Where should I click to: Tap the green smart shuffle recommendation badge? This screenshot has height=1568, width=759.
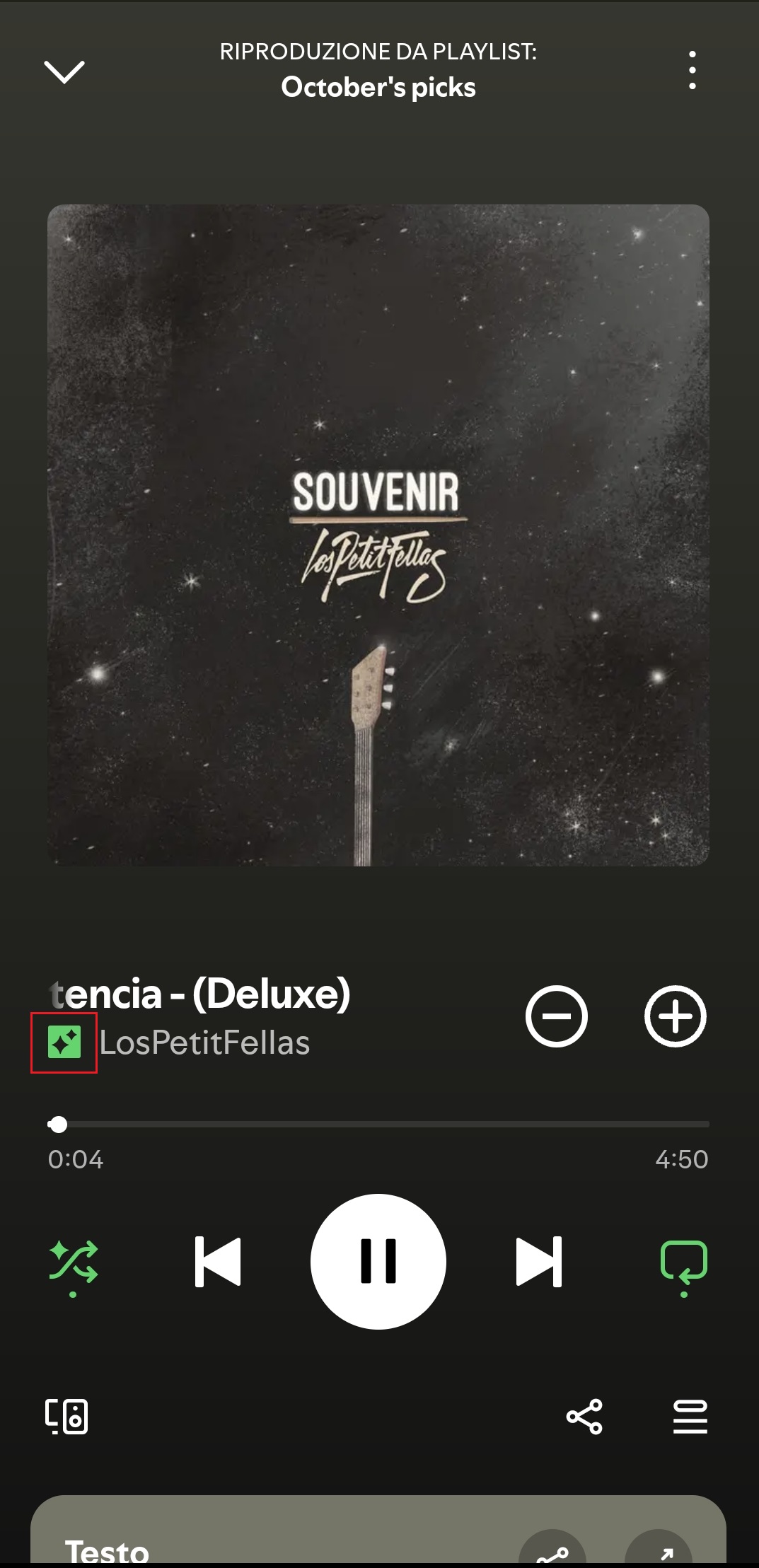(x=64, y=1043)
